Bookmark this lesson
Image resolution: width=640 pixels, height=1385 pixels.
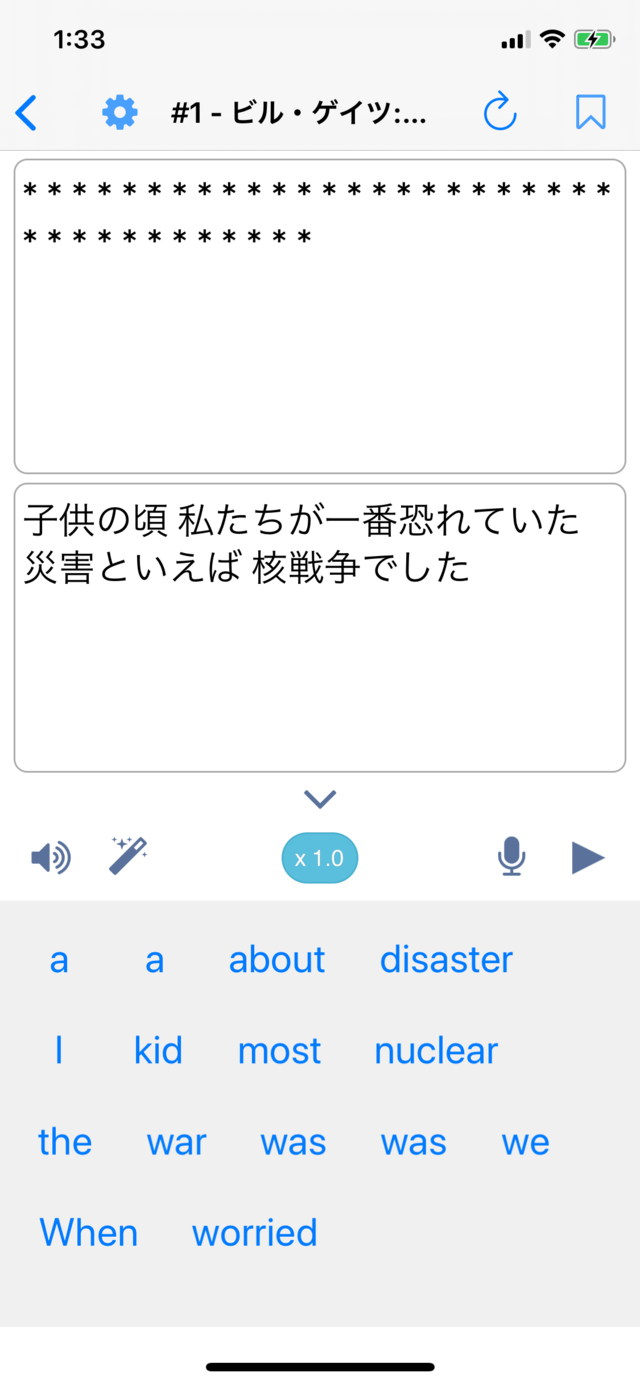pyautogui.click(x=590, y=113)
